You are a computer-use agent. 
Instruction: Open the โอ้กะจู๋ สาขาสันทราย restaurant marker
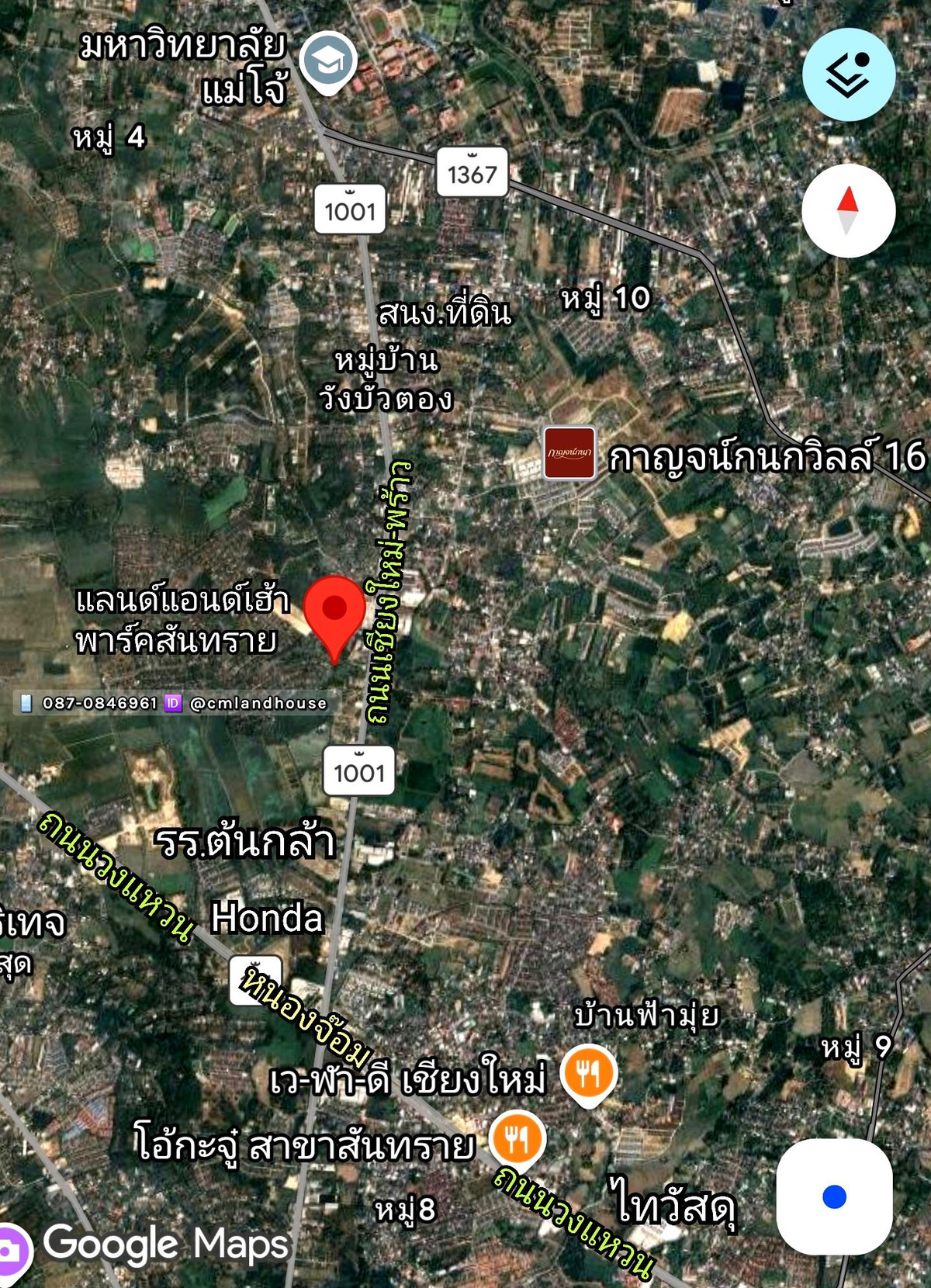(517, 1139)
